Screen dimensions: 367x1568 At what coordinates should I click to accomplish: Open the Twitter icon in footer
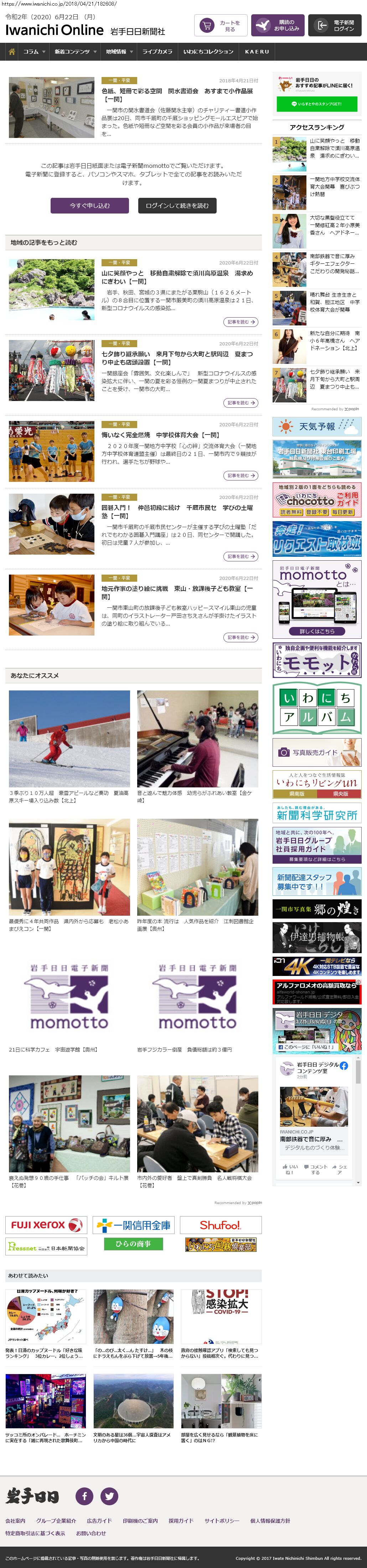(x=109, y=1496)
